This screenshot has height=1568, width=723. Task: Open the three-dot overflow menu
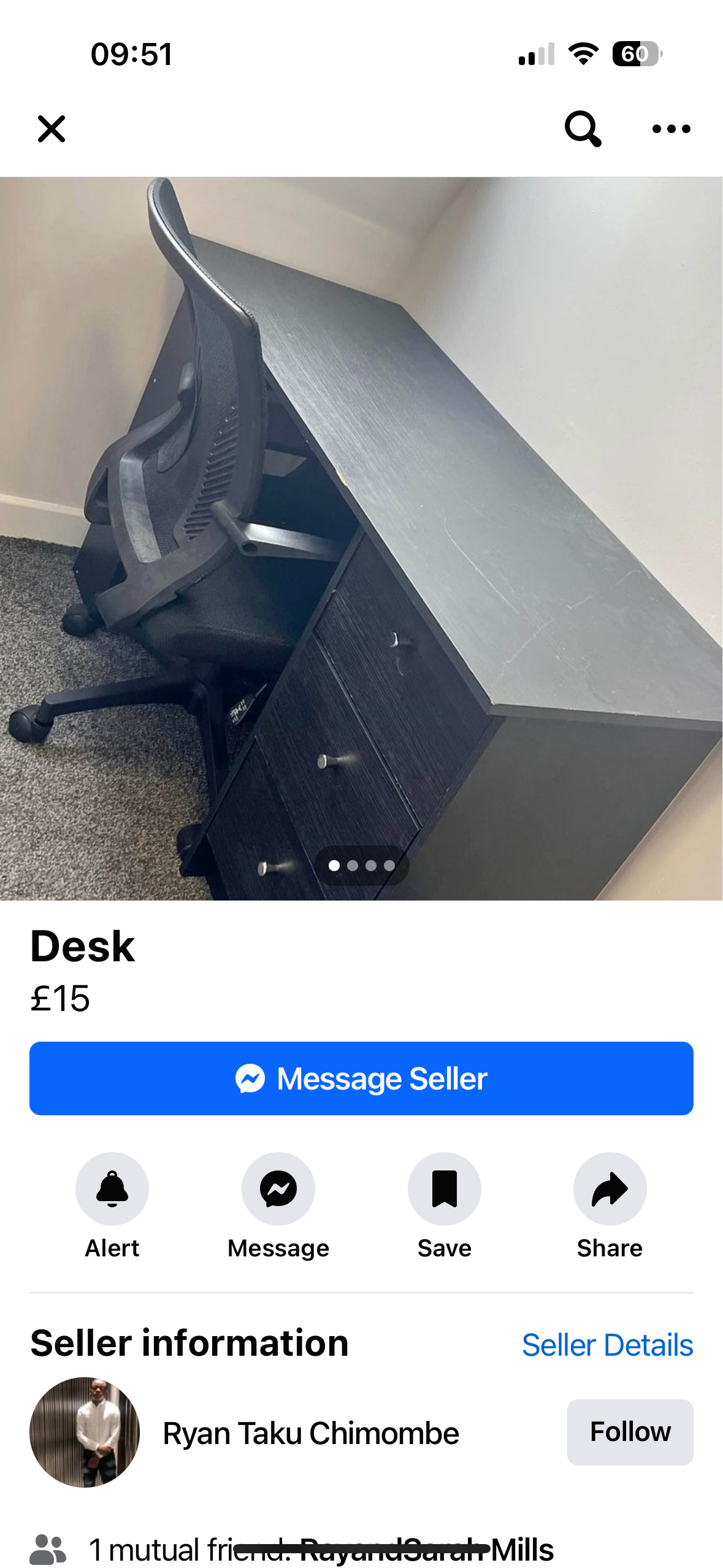click(671, 129)
